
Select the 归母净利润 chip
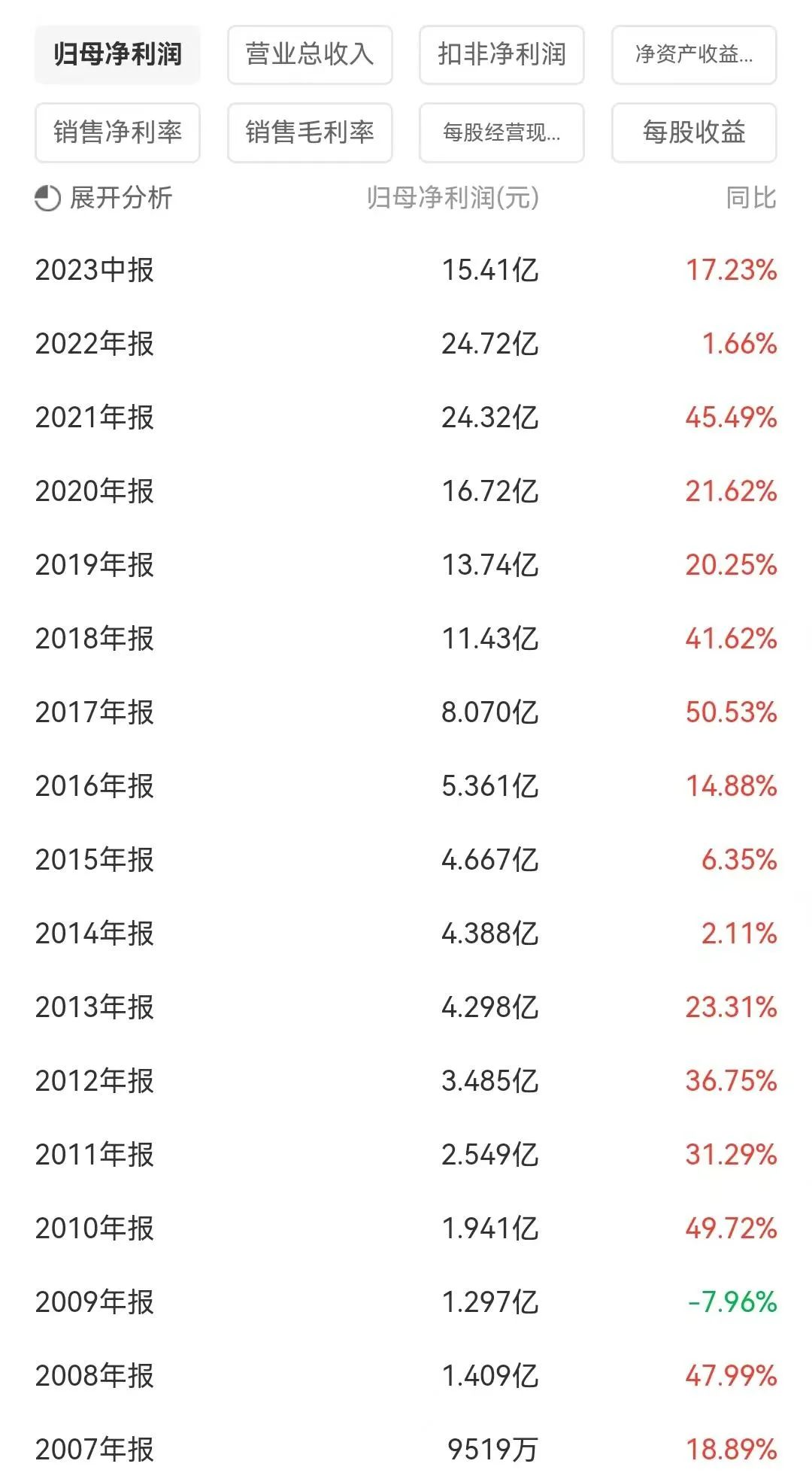click(117, 55)
